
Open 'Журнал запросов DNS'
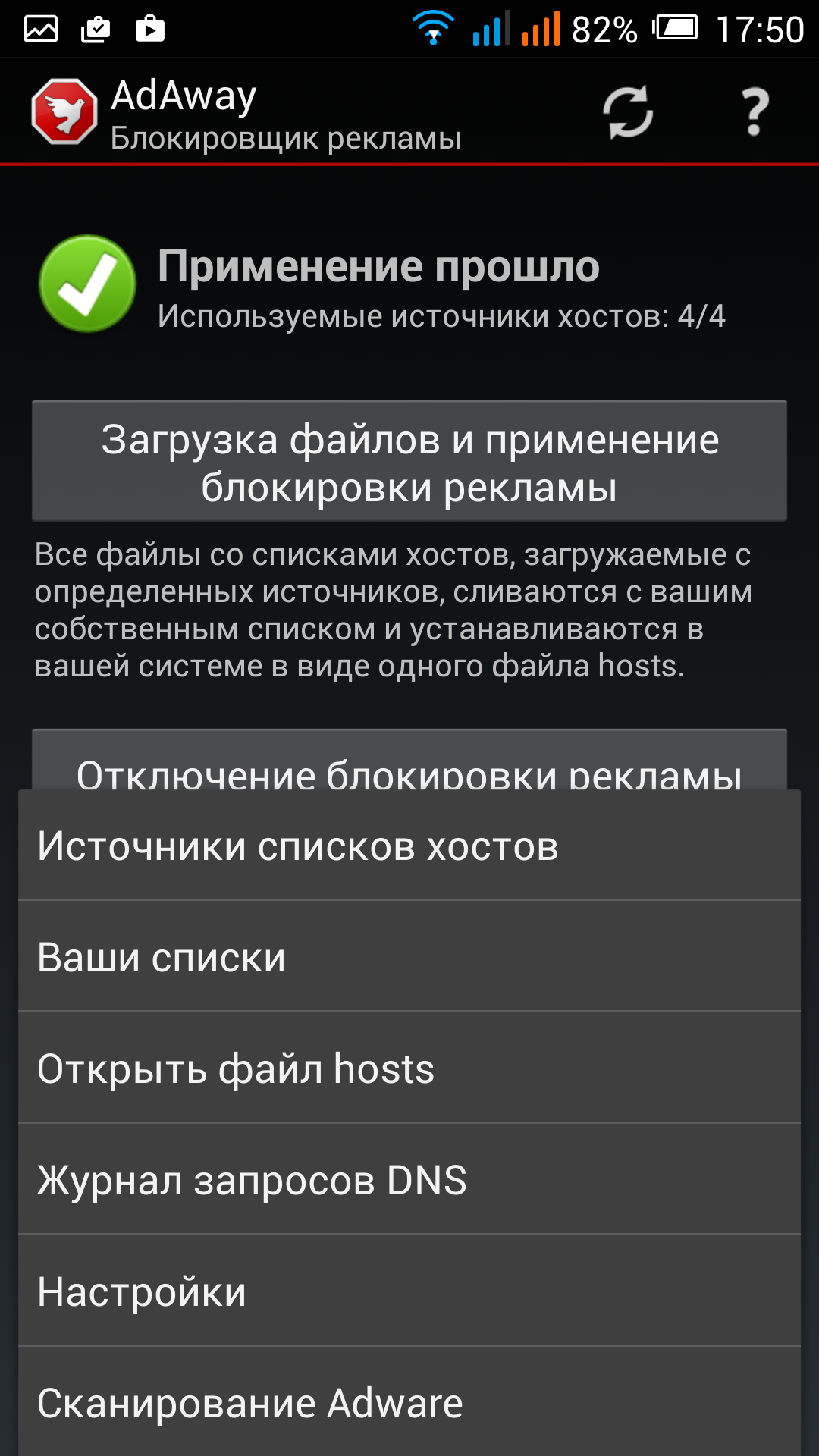[409, 1180]
